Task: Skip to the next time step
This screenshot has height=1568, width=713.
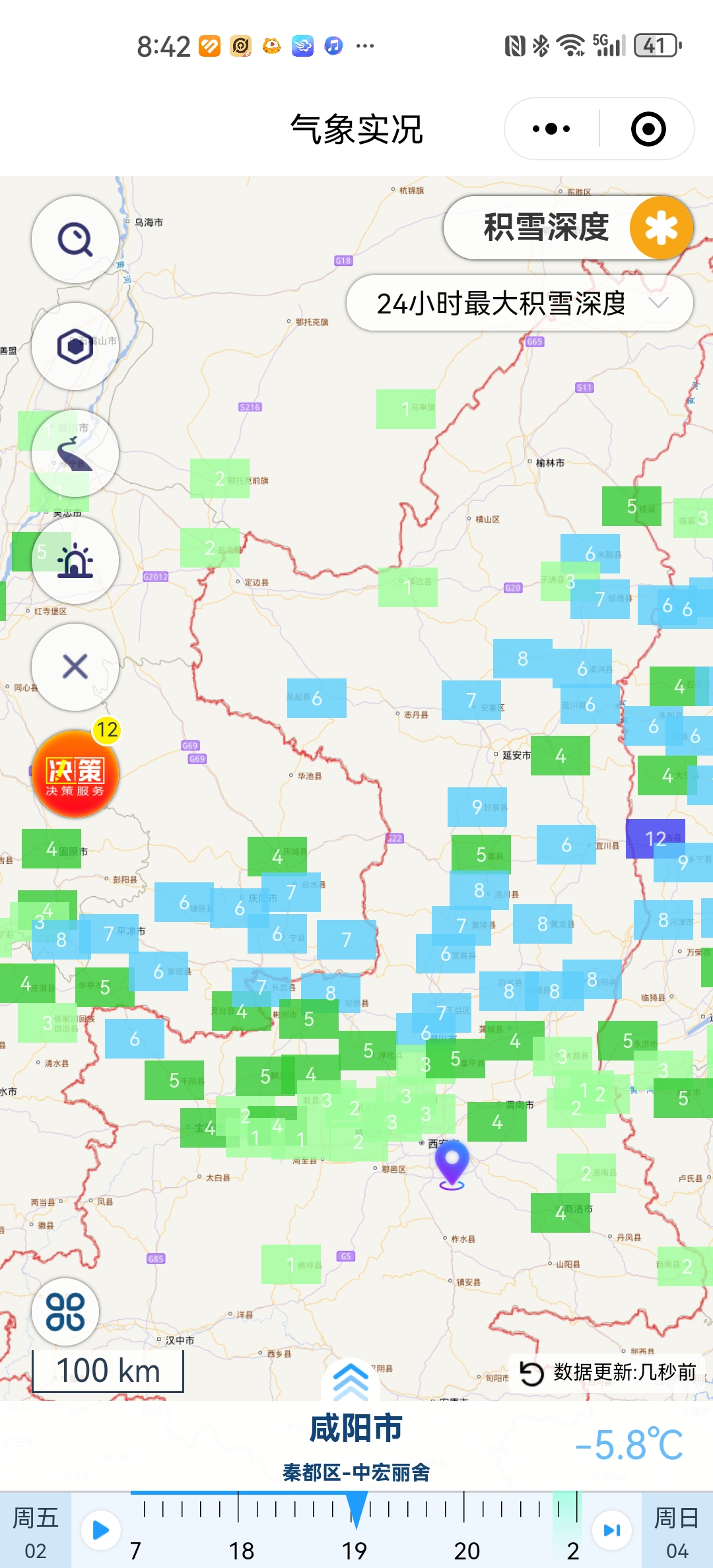Action: [612, 1530]
